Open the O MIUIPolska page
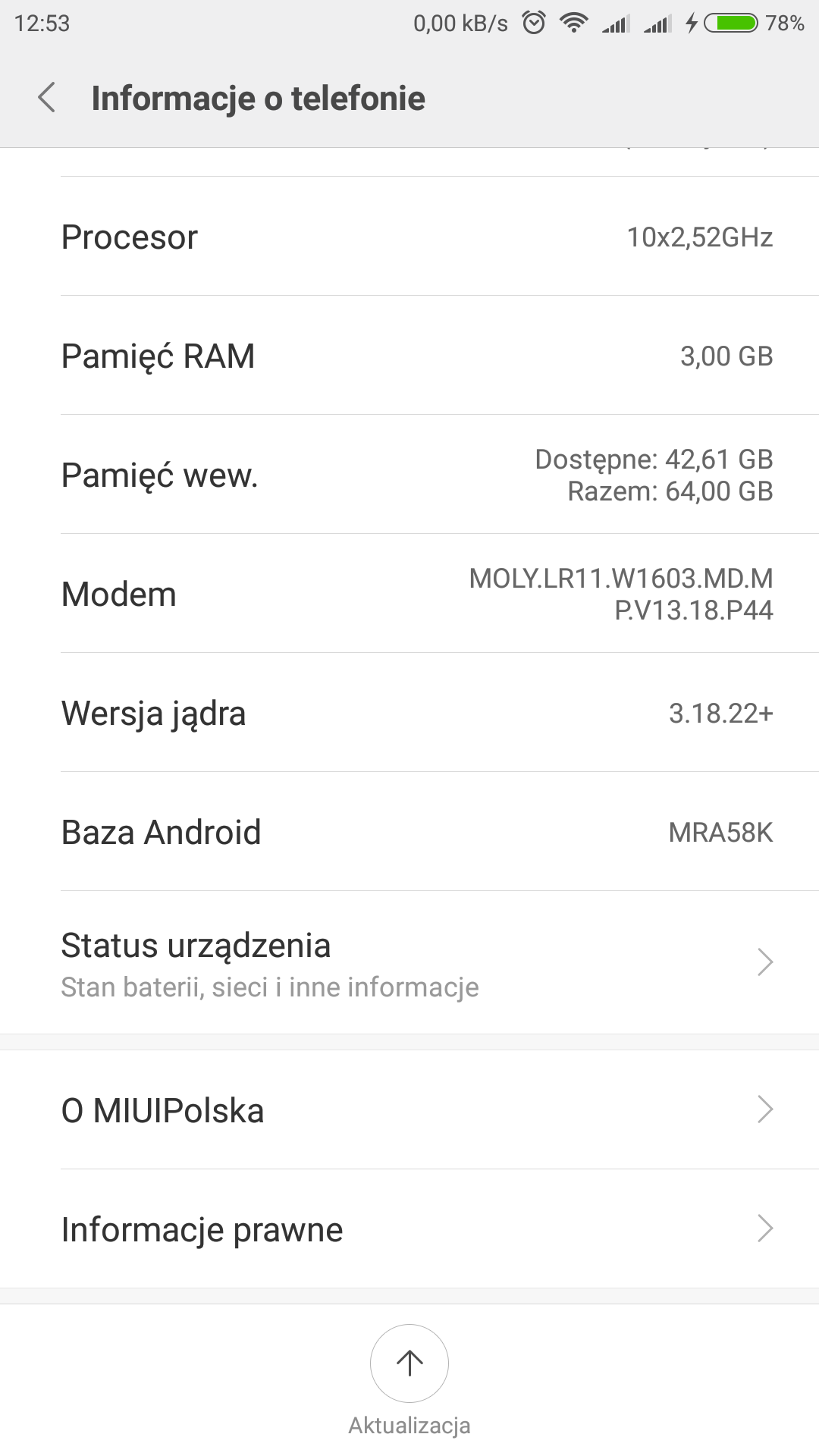Screen dimensions: 819x1456 [x=409, y=1110]
